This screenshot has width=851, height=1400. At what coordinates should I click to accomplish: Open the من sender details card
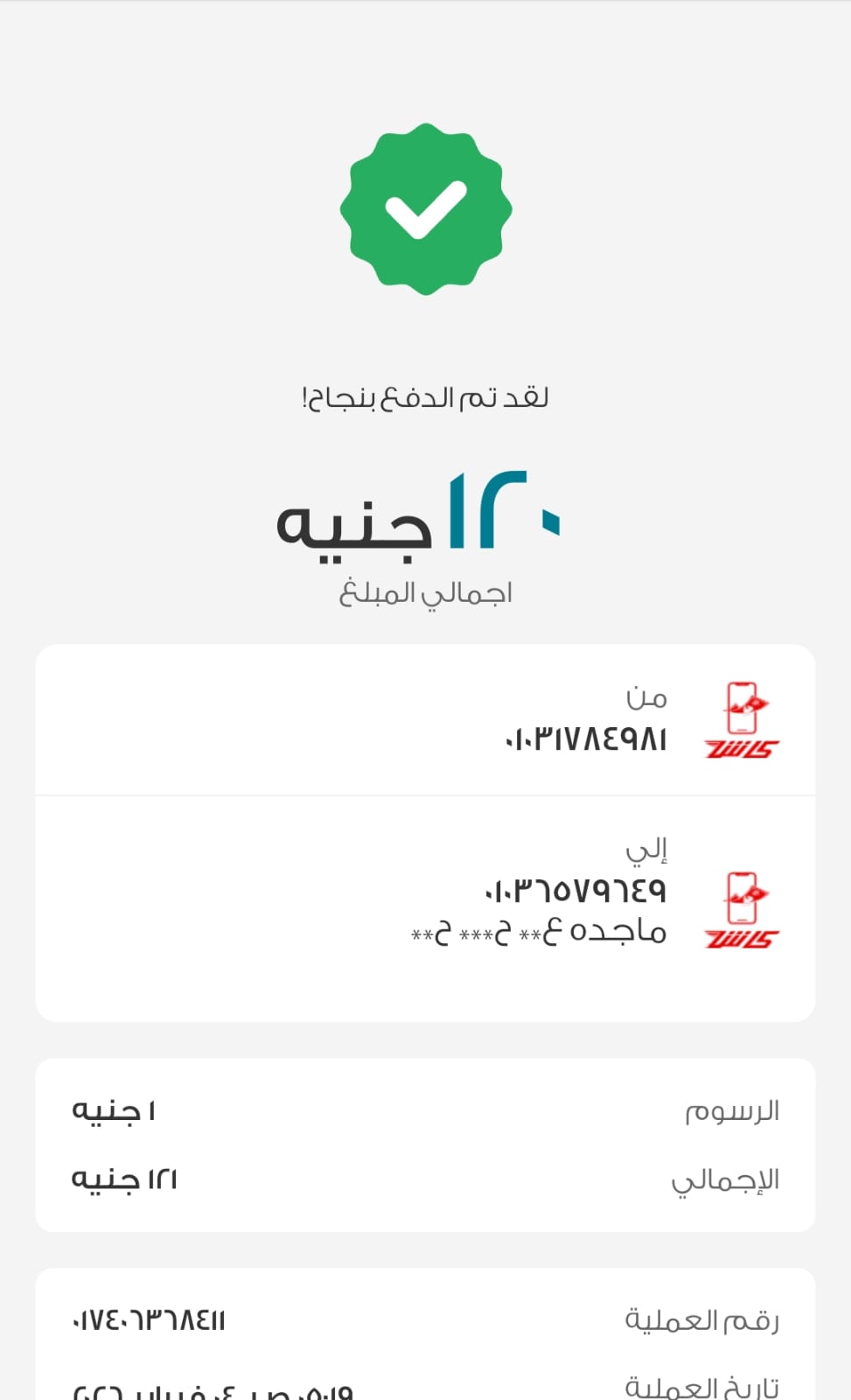pos(425,719)
